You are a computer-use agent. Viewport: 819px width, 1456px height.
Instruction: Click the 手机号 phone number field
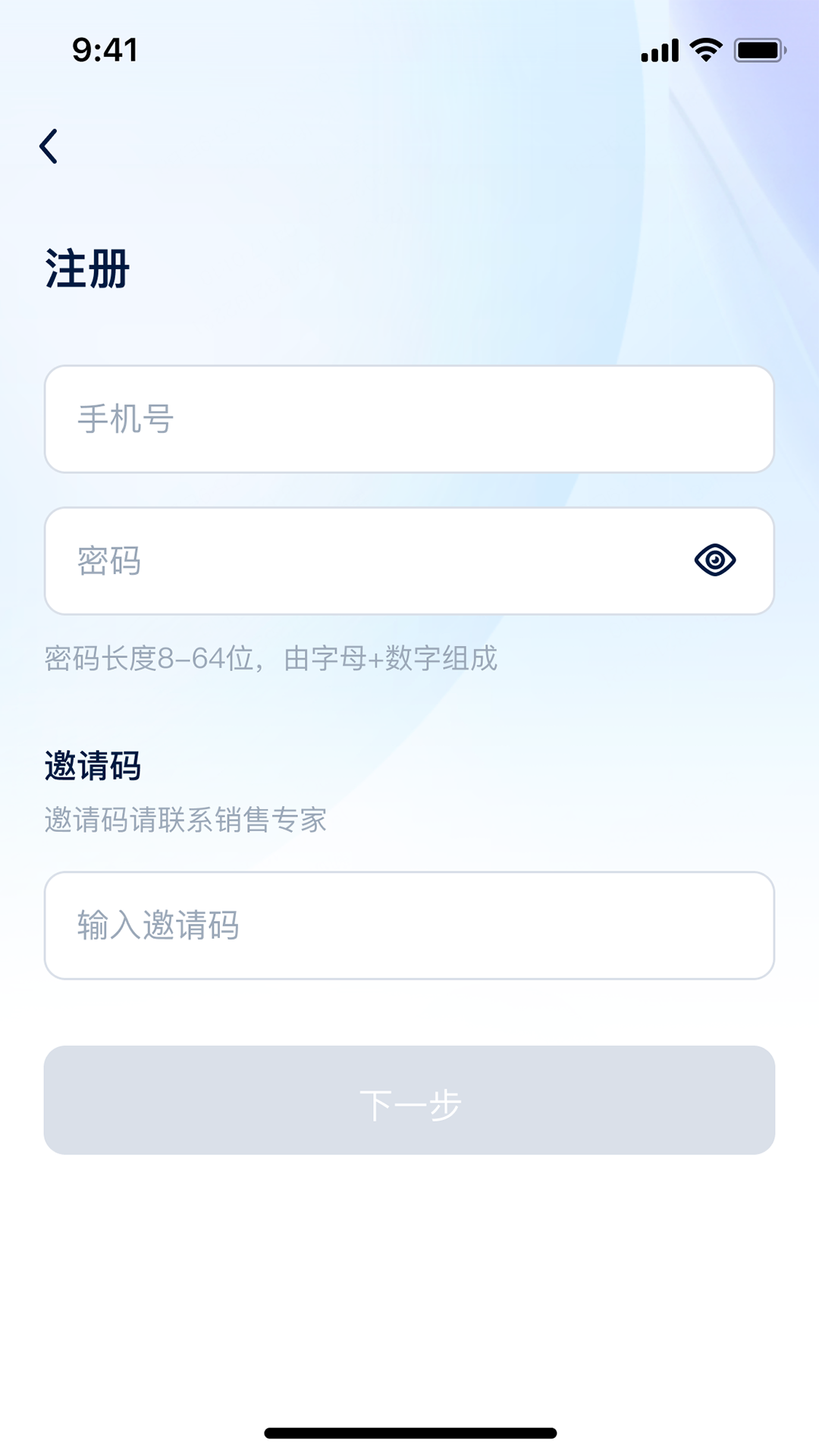pyautogui.click(x=409, y=418)
